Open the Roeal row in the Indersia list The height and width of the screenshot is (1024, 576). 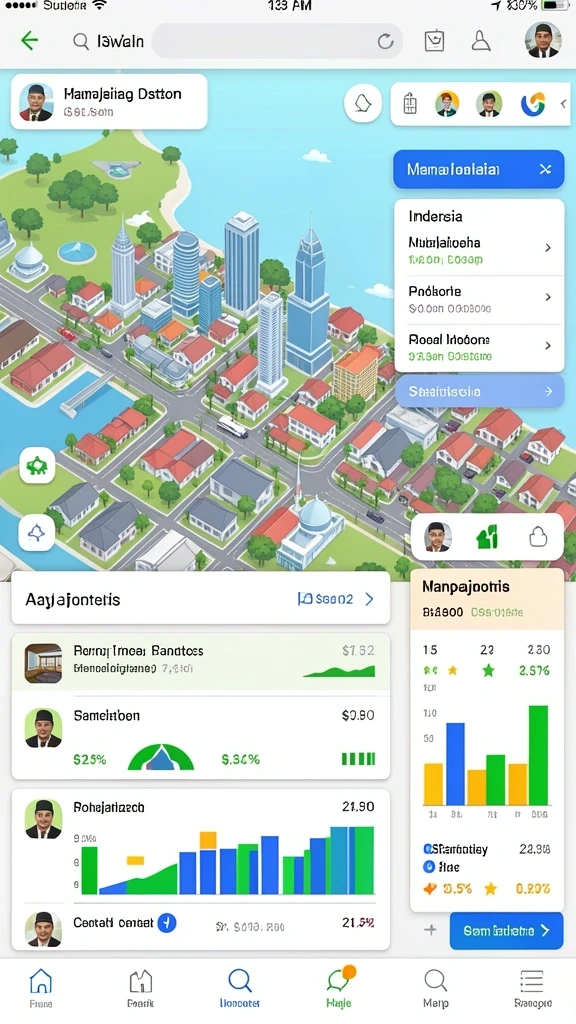(x=479, y=347)
